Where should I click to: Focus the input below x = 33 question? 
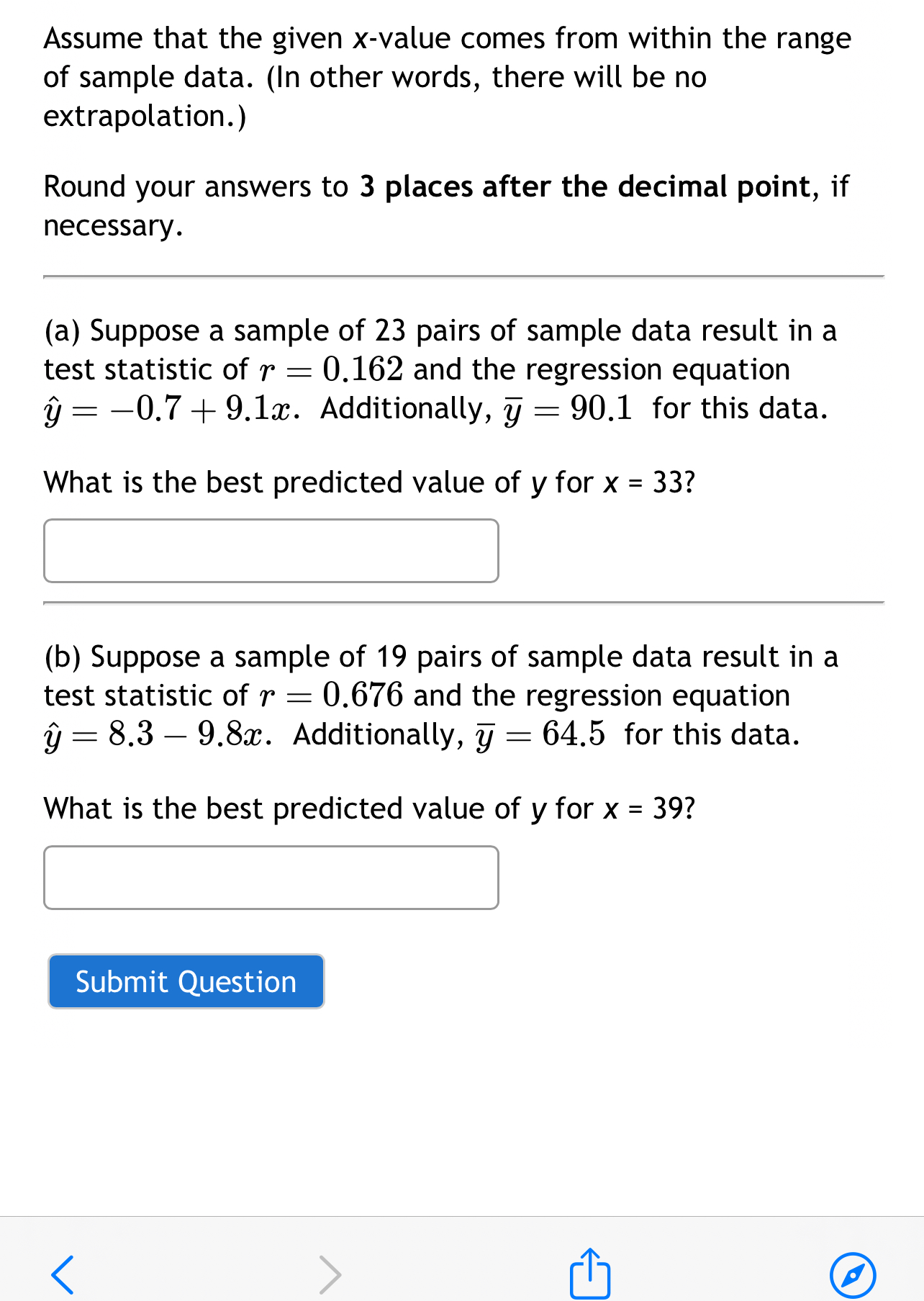[x=271, y=549]
